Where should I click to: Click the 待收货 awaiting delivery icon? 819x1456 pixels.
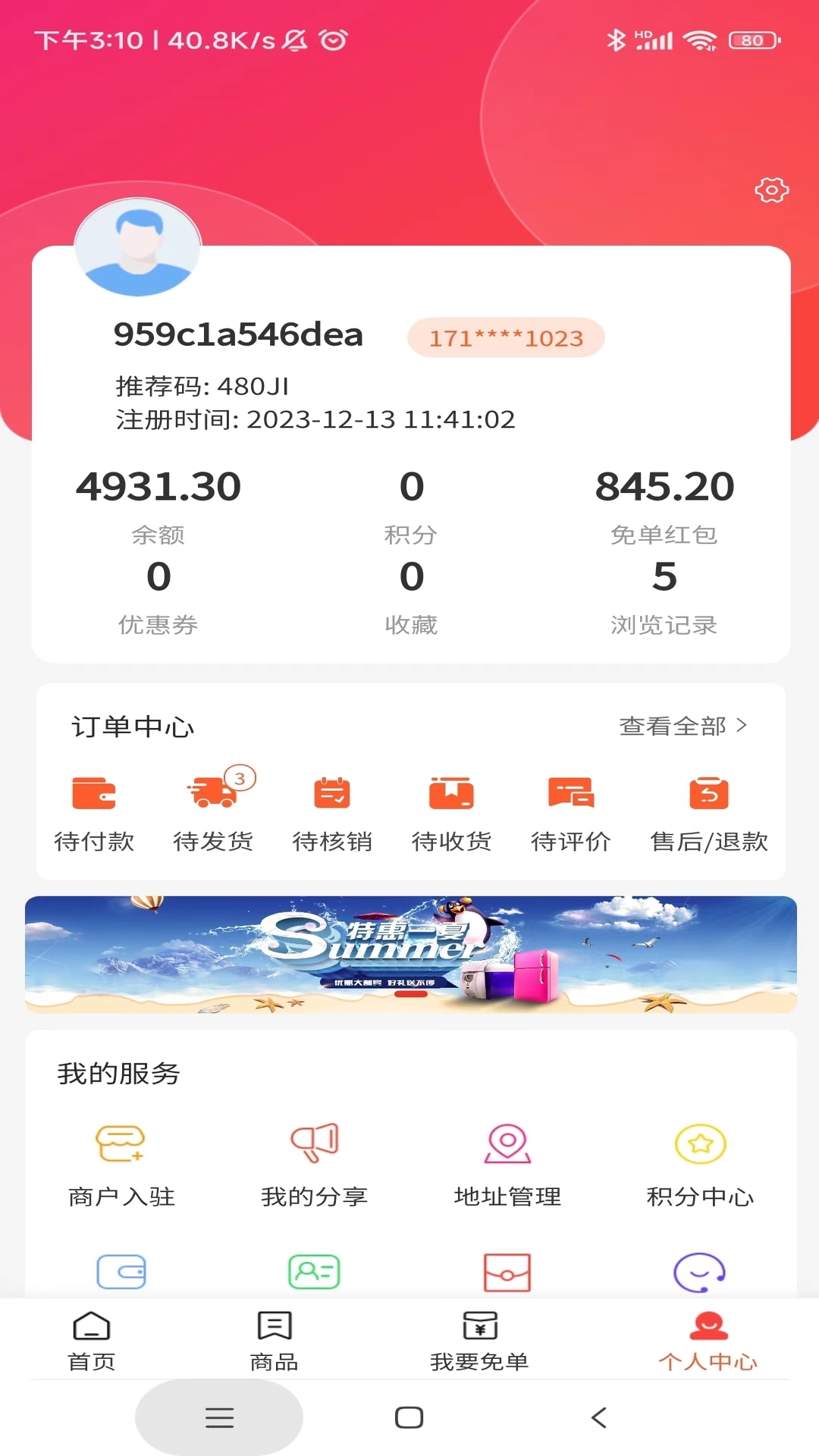[451, 795]
